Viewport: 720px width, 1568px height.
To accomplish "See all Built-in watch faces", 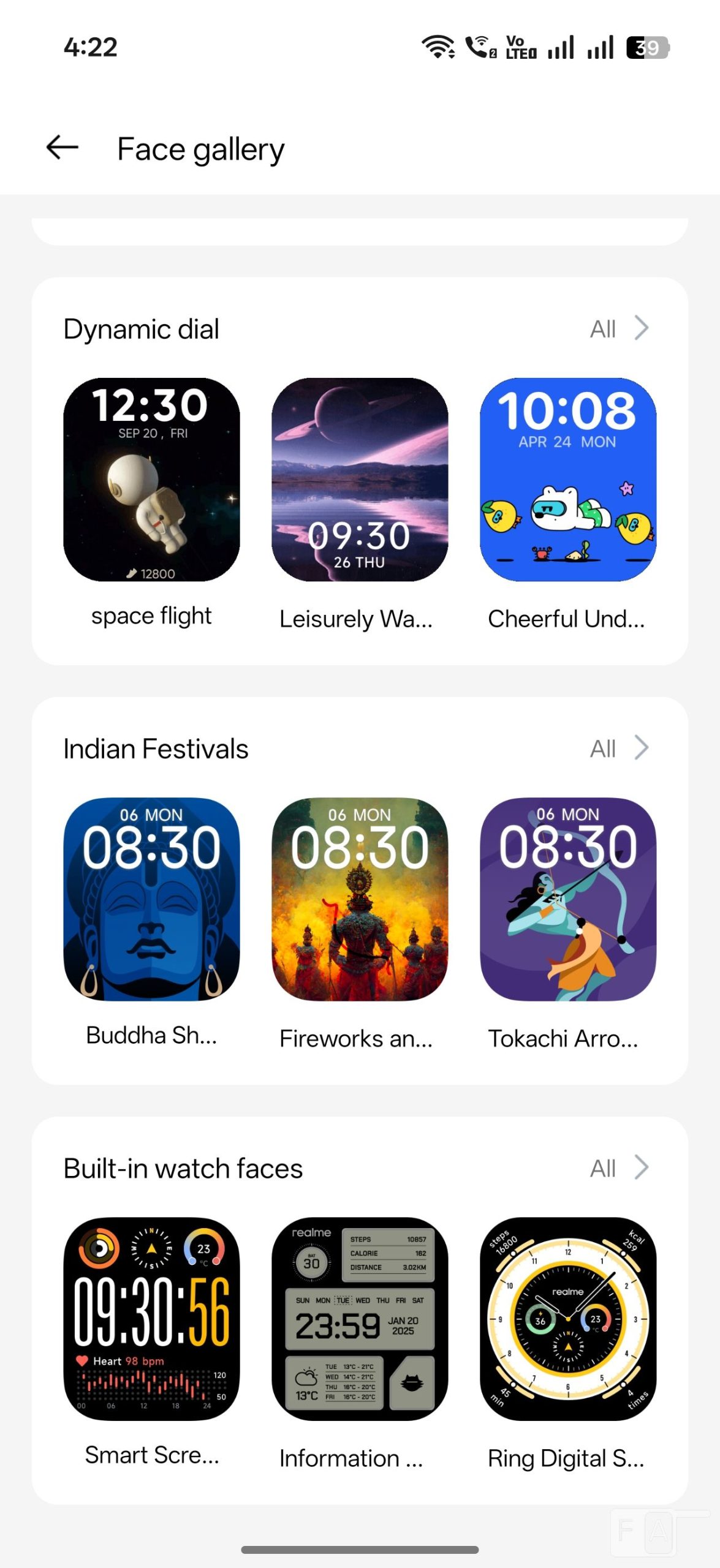I will 619,1168.
